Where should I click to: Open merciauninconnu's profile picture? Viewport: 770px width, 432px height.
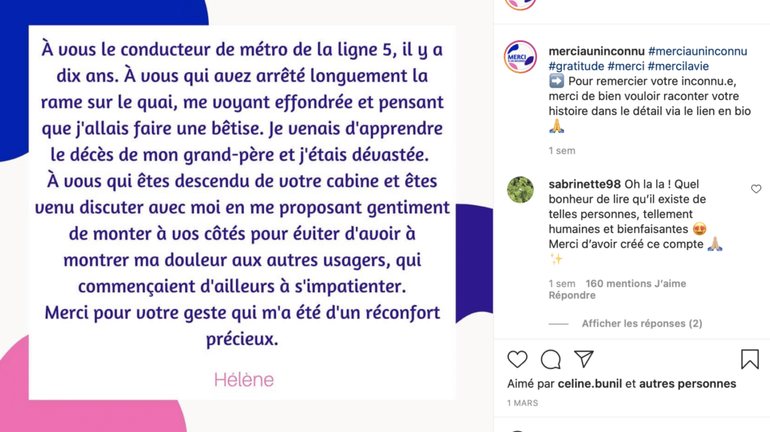pos(520,58)
